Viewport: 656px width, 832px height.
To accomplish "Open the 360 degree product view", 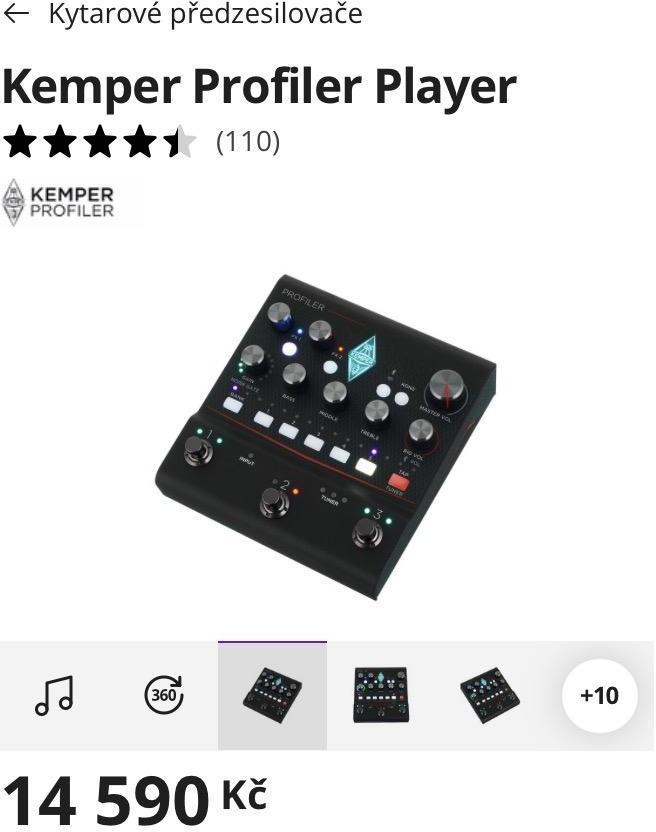I will click(x=163, y=695).
